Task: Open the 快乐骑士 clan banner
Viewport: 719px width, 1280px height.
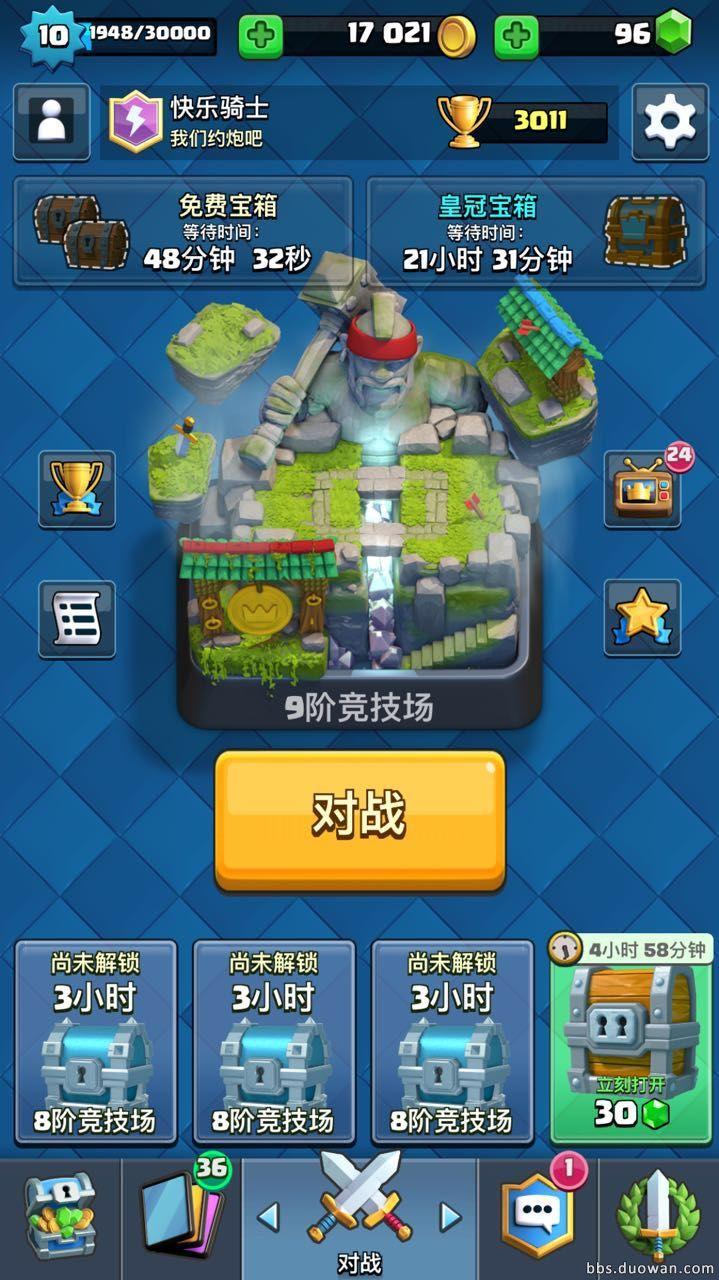Action: (x=136, y=121)
